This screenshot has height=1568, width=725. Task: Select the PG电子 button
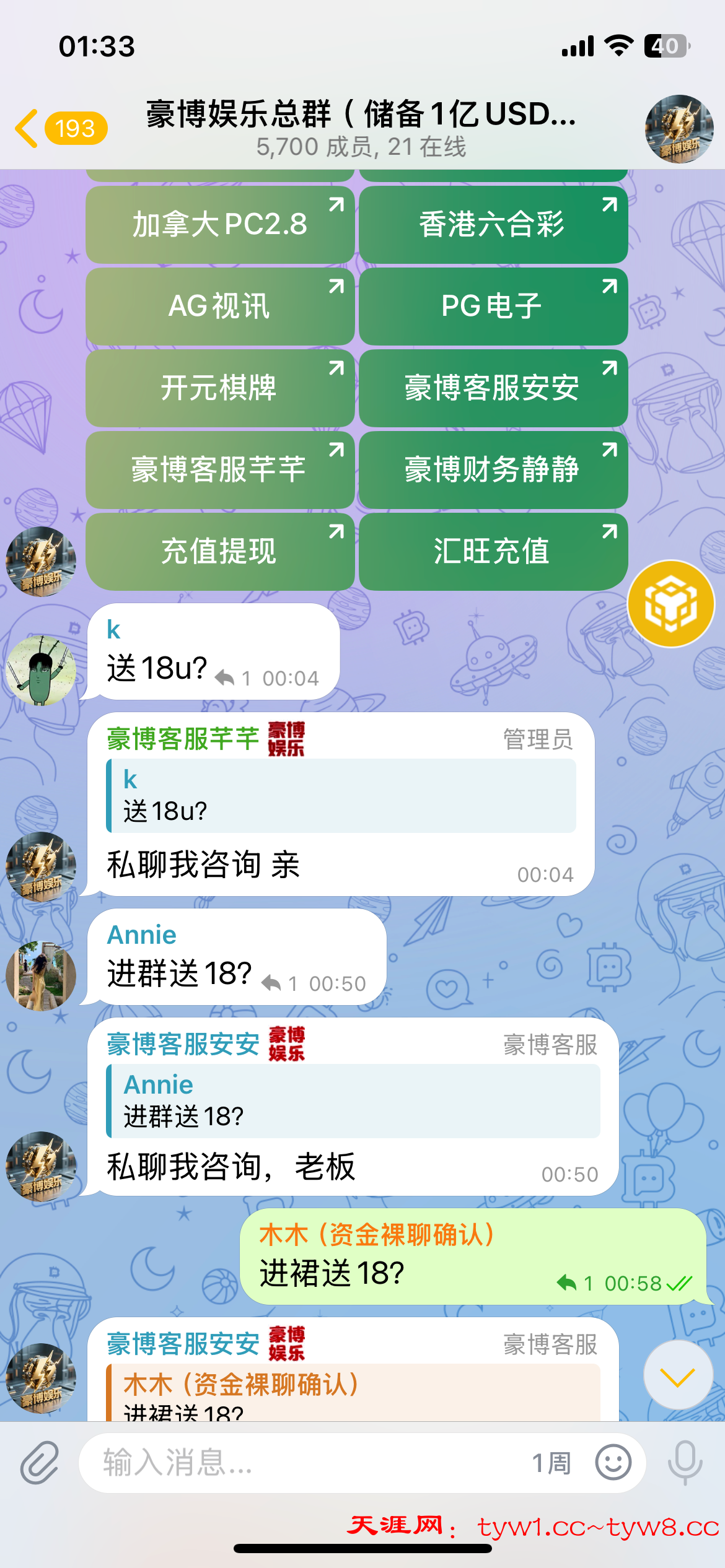point(493,306)
